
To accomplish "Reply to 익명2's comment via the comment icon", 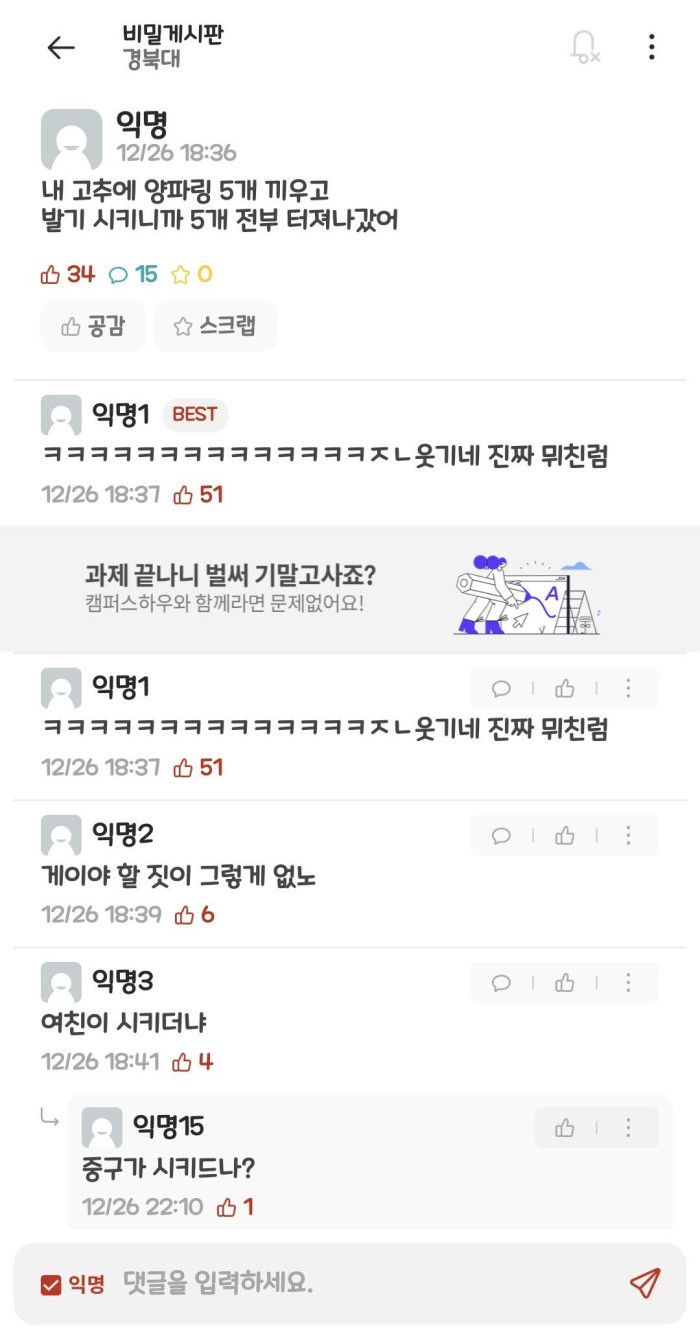I will coord(501,835).
